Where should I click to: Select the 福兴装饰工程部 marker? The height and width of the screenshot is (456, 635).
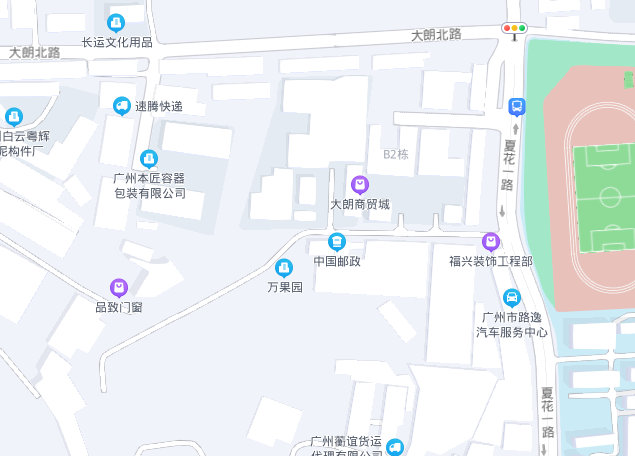click(491, 241)
